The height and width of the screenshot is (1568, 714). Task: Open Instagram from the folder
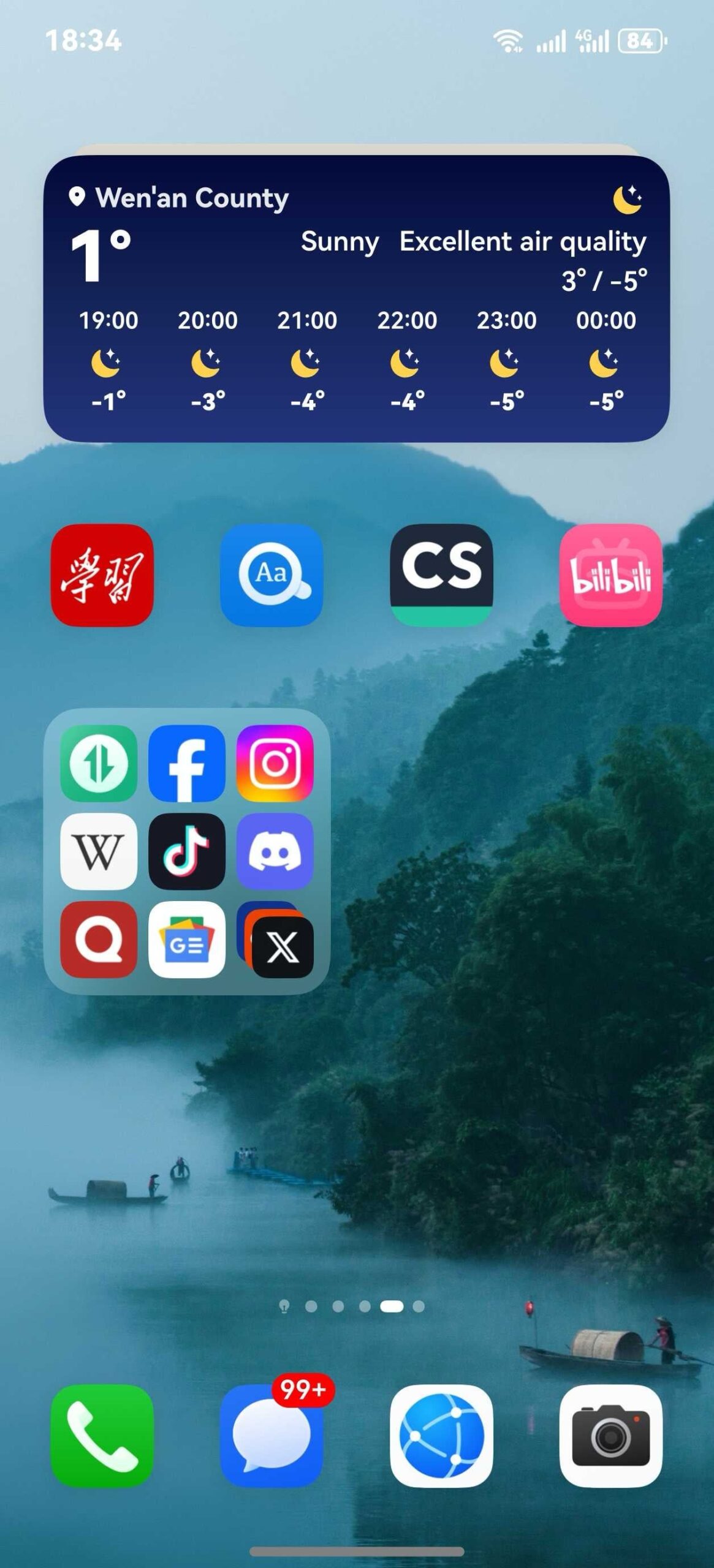click(275, 763)
